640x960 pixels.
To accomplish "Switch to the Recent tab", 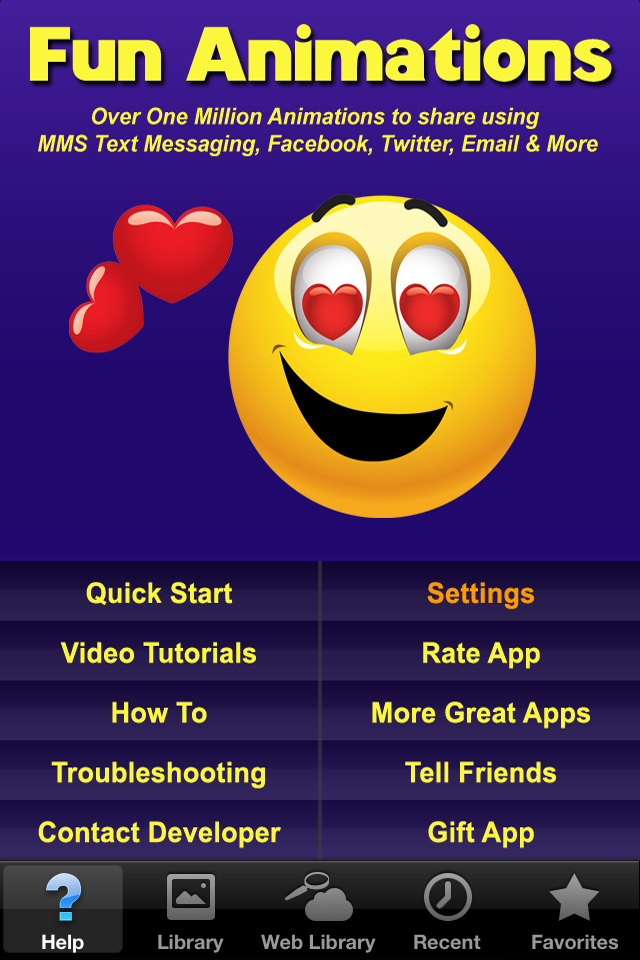I will coord(447,910).
